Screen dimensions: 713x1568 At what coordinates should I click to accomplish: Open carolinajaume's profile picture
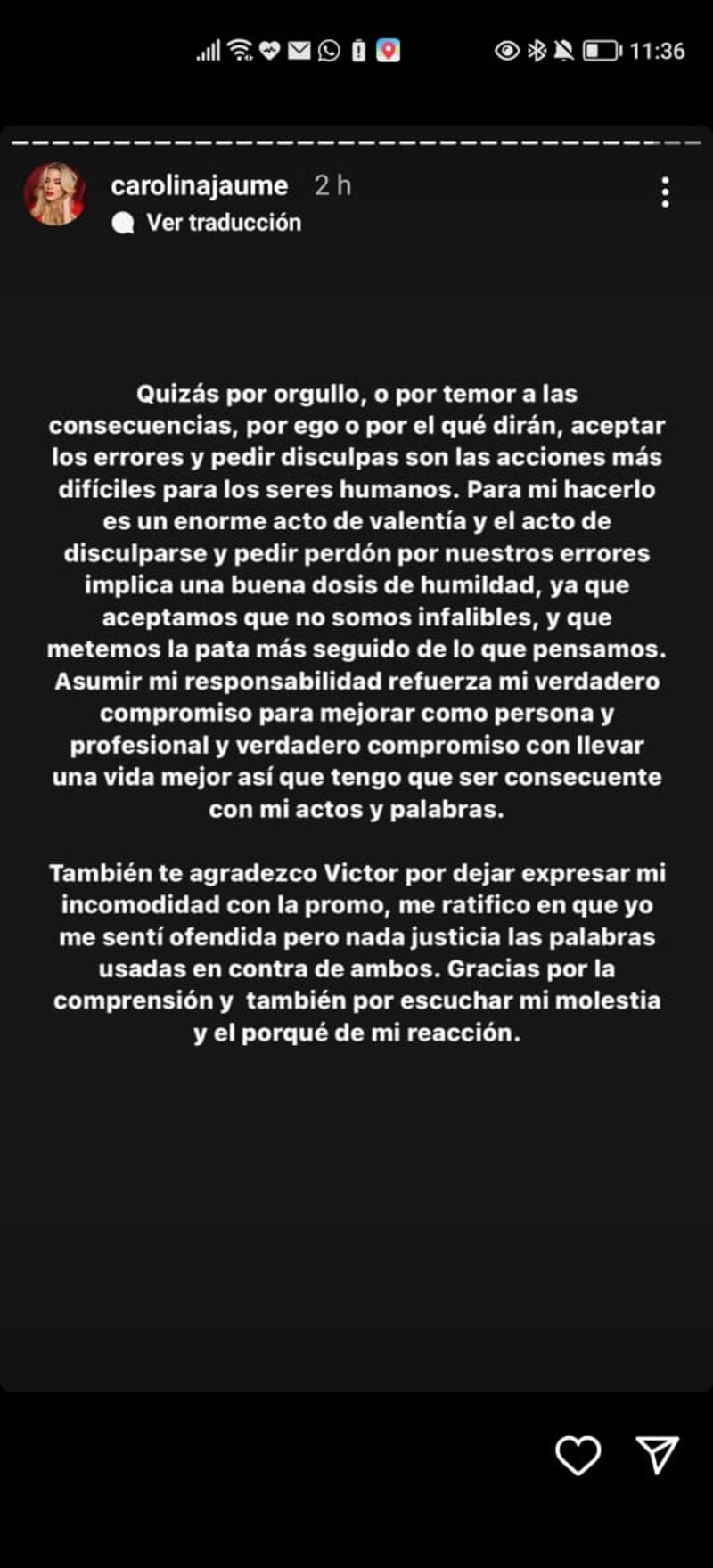54,193
